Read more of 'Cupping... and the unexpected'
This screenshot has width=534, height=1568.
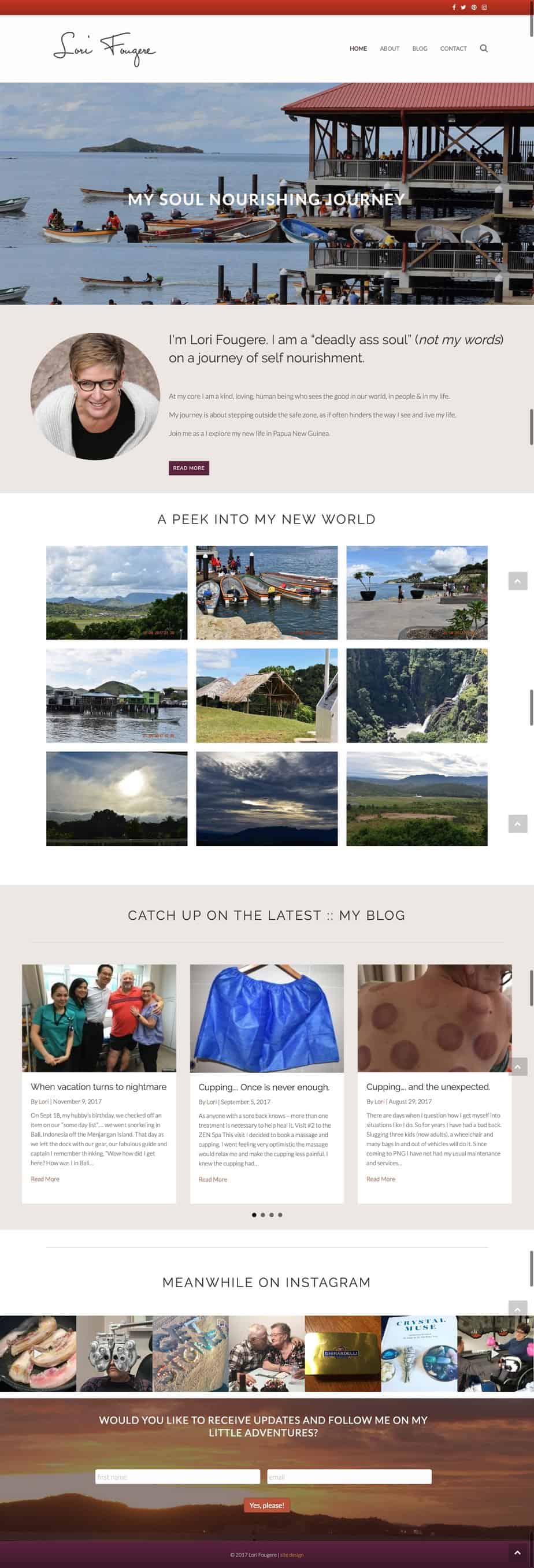pos(380,1179)
